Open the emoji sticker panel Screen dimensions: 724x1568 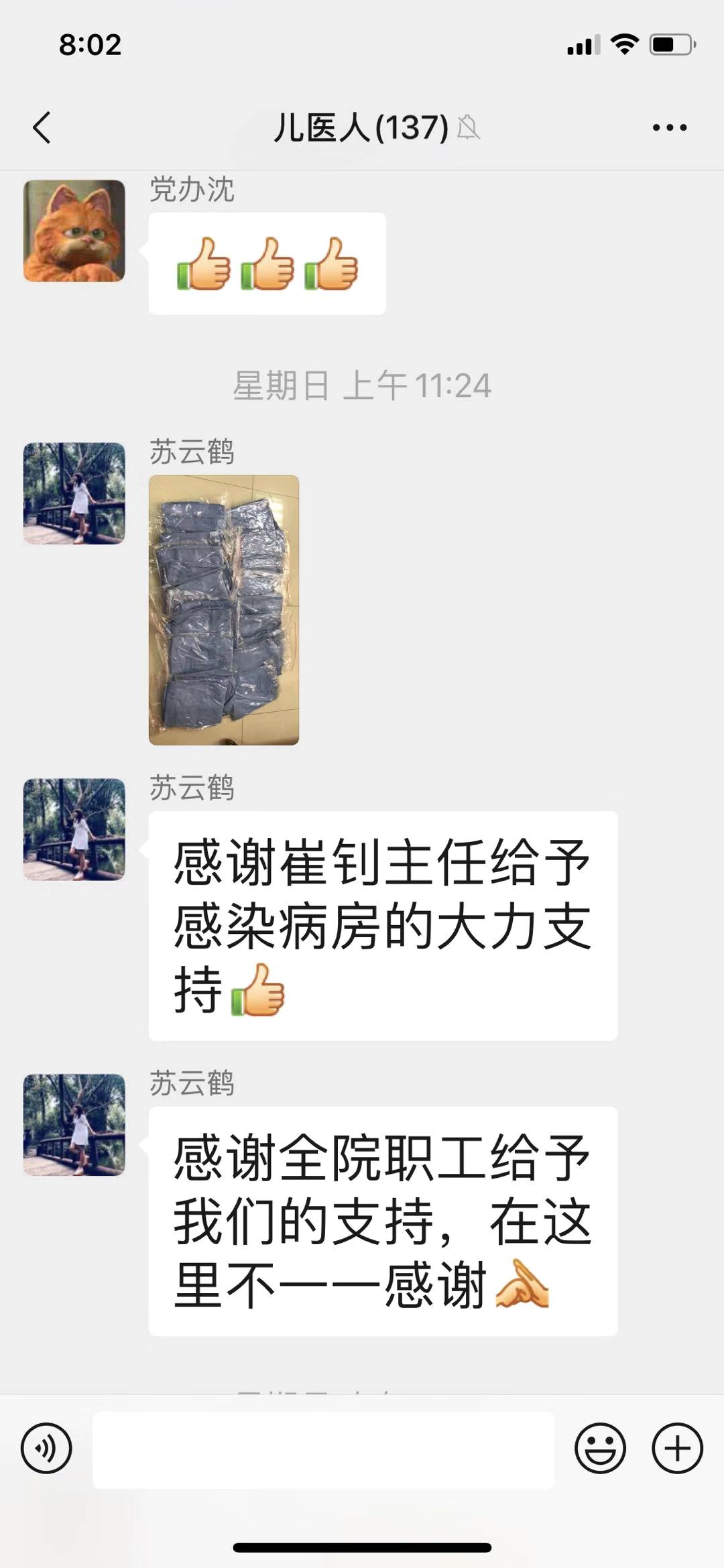[600, 1448]
